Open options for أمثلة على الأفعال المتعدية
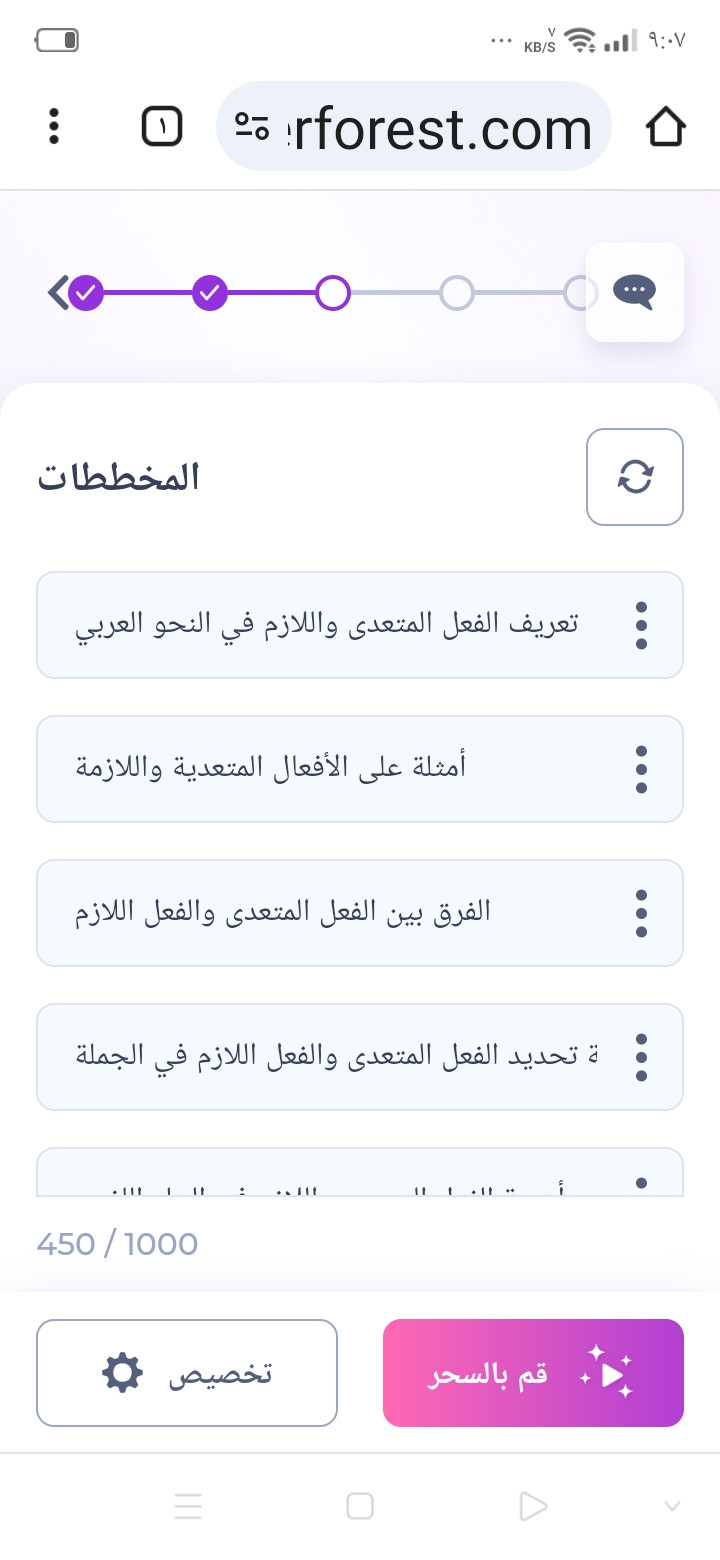 tap(641, 769)
